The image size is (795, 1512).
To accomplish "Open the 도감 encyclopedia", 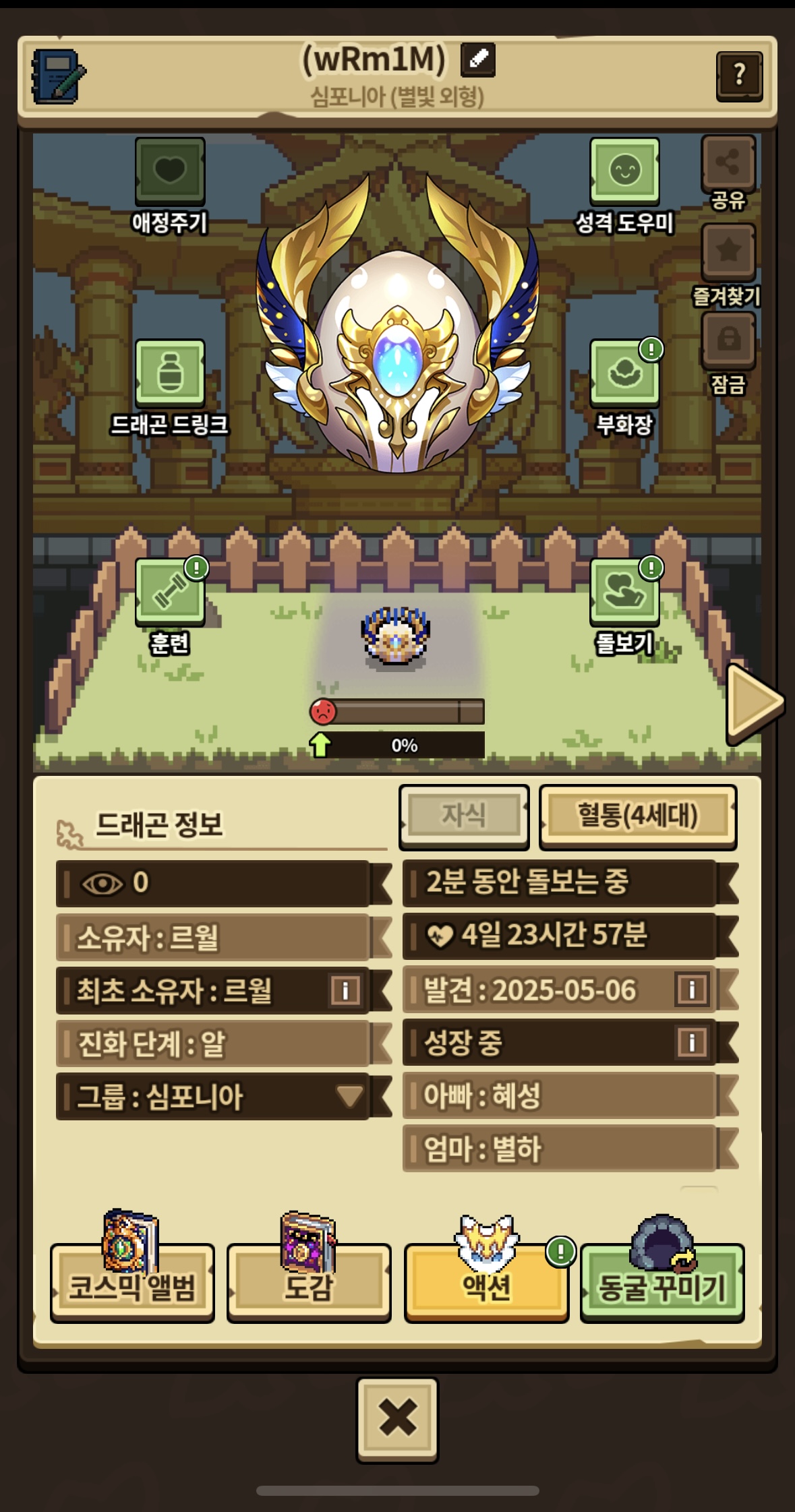I will 309,1283.
